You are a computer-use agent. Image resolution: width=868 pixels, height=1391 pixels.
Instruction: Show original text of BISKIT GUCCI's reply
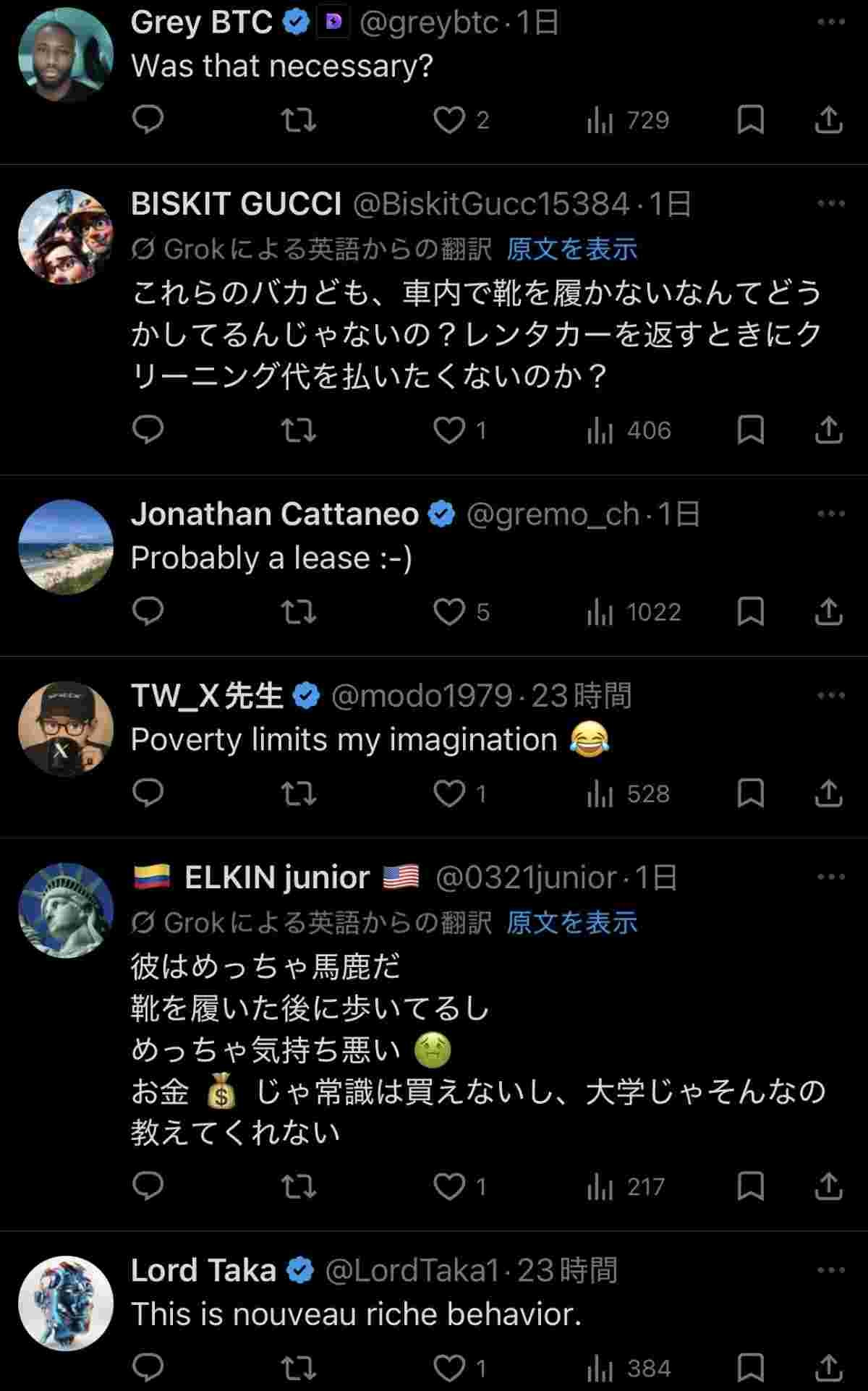pyautogui.click(x=571, y=250)
